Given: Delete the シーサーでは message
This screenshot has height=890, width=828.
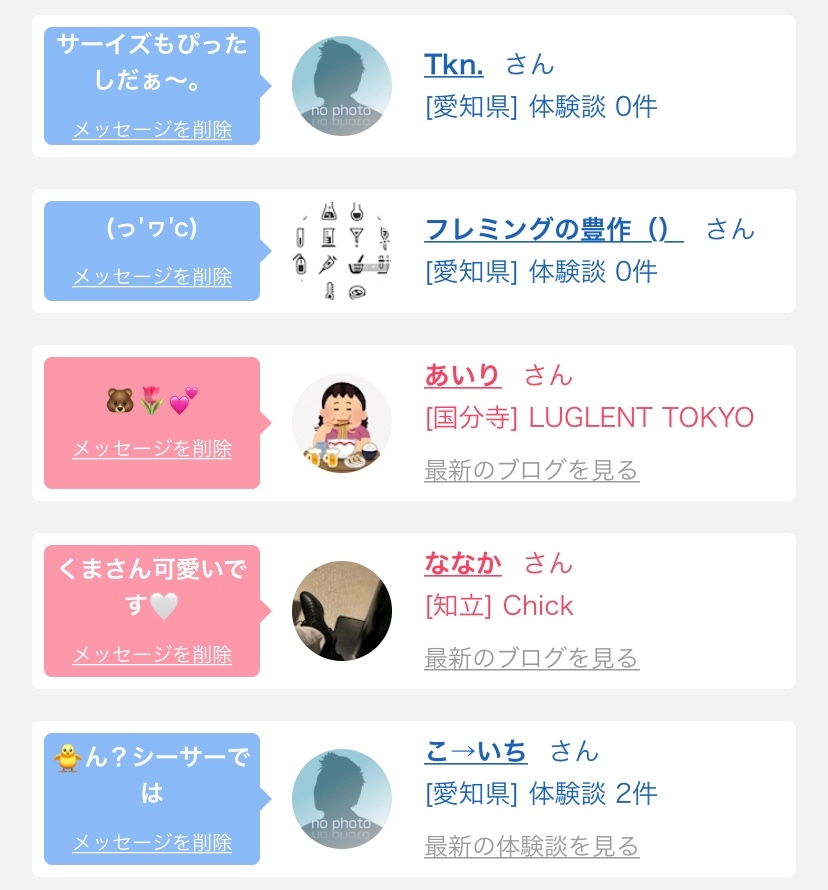Looking at the screenshot, I should pyautogui.click(x=152, y=843).
